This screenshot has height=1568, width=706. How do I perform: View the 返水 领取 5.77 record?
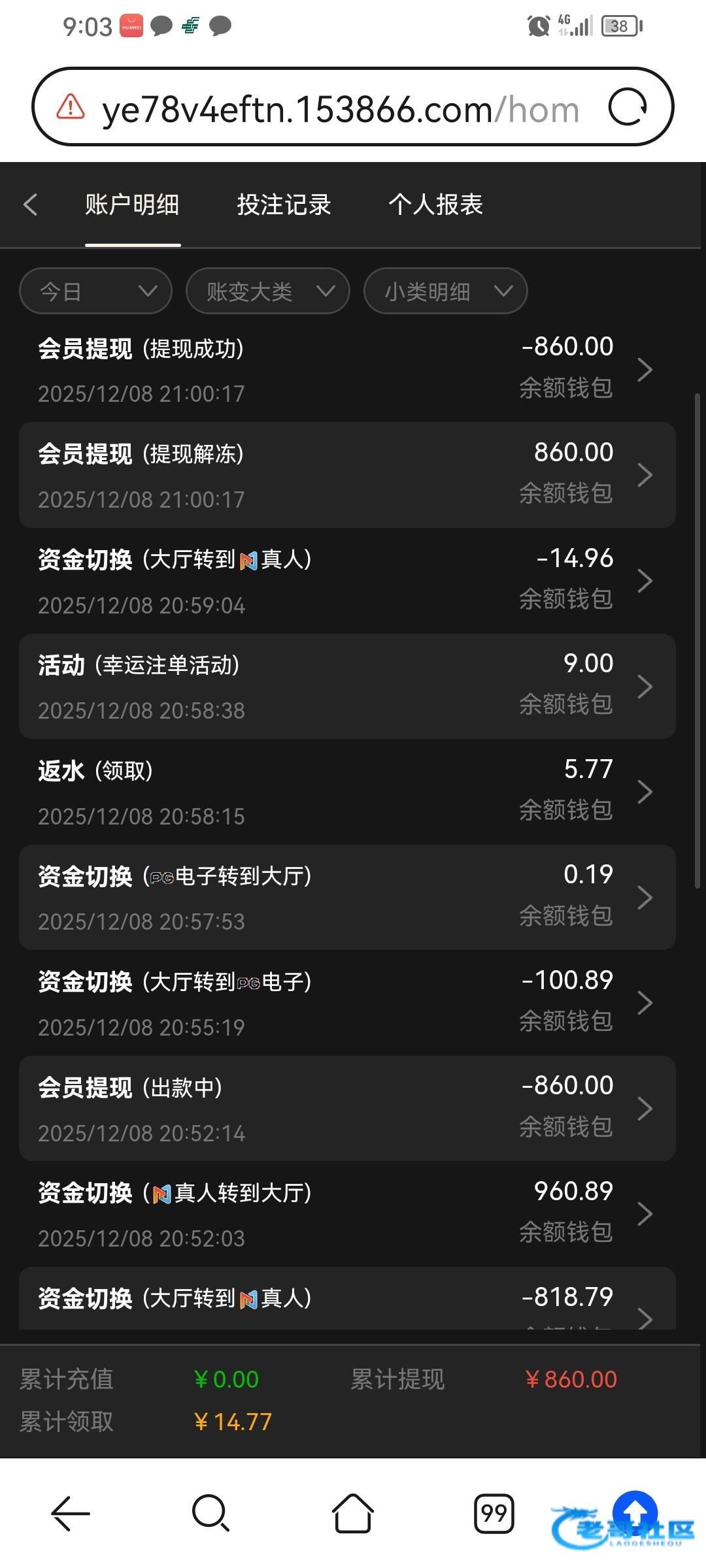(346, 792)
